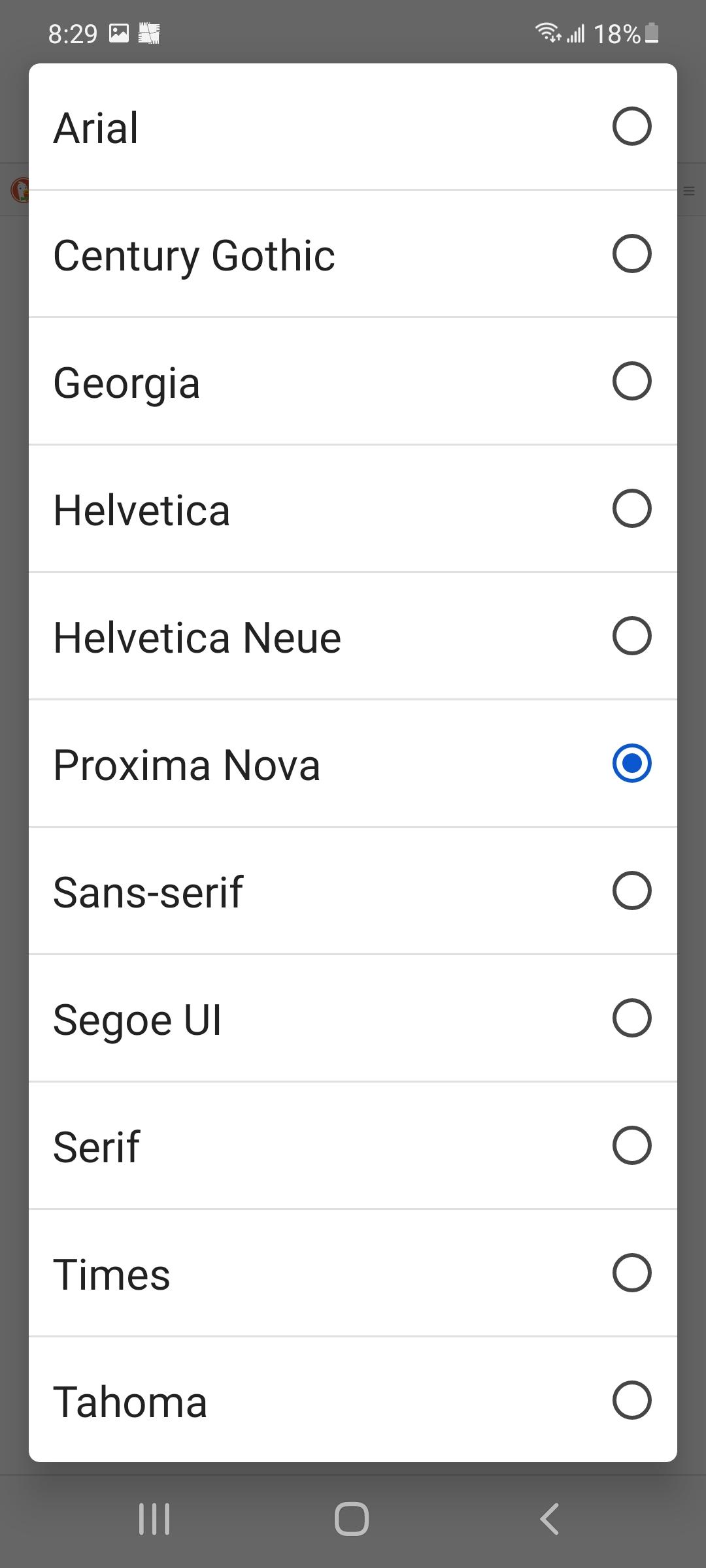Select the Helvetica font option
Image resolution: width=706 pixels, height=1568 pixels.
tap(353, 508)
